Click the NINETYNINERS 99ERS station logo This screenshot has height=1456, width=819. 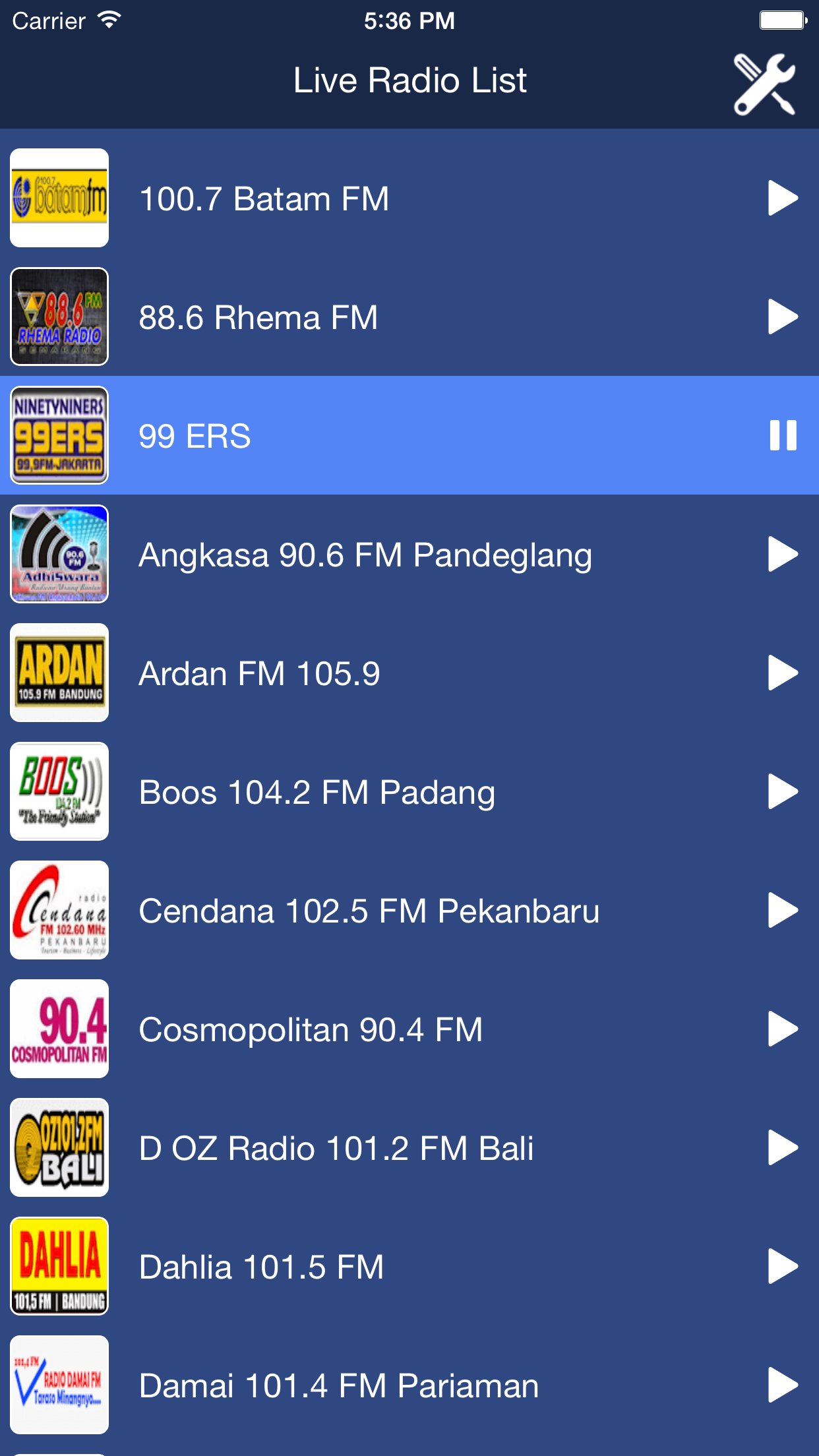[59, 435]
